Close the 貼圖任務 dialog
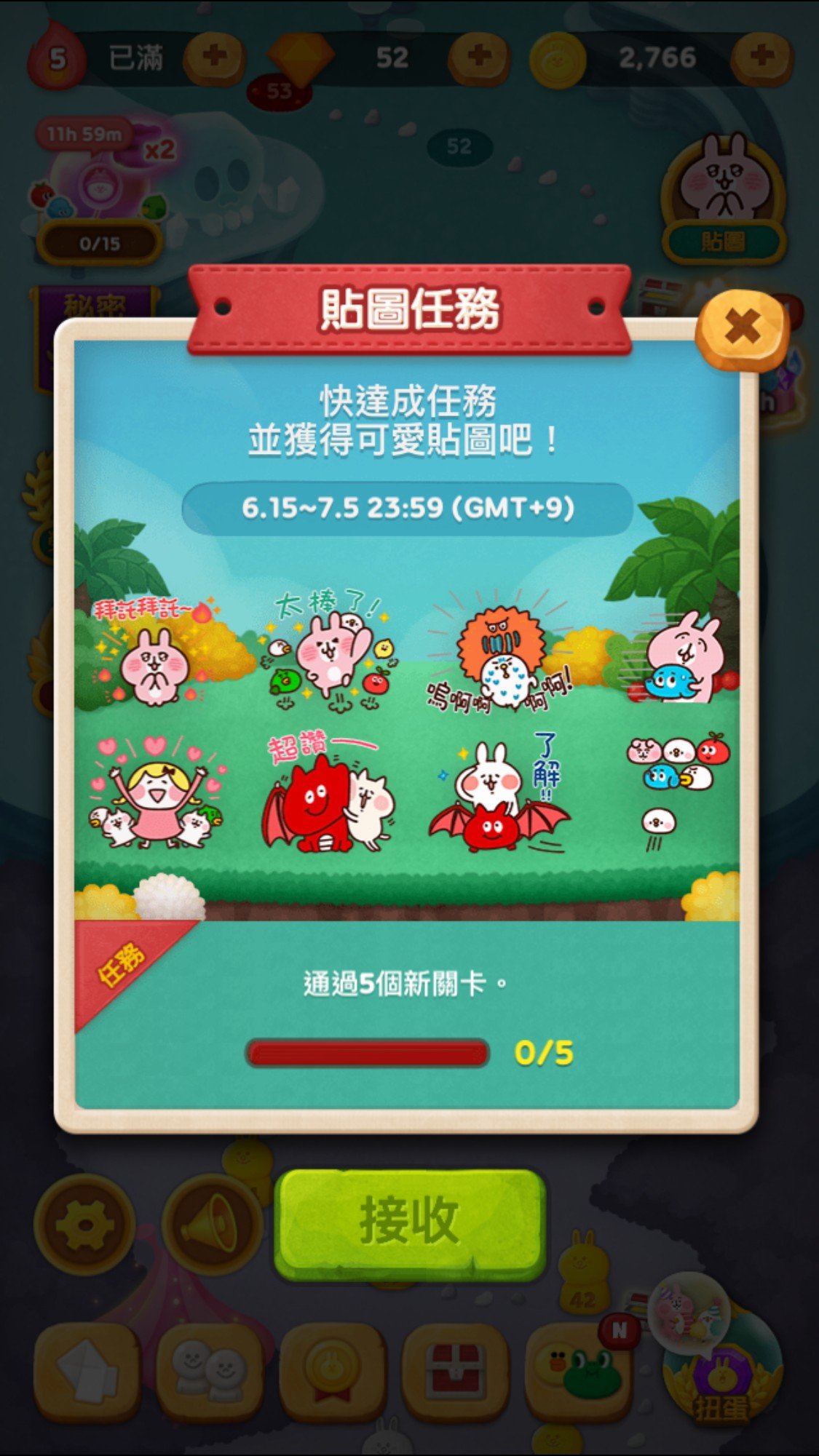 pyautogui.click(x=742, y=329)
